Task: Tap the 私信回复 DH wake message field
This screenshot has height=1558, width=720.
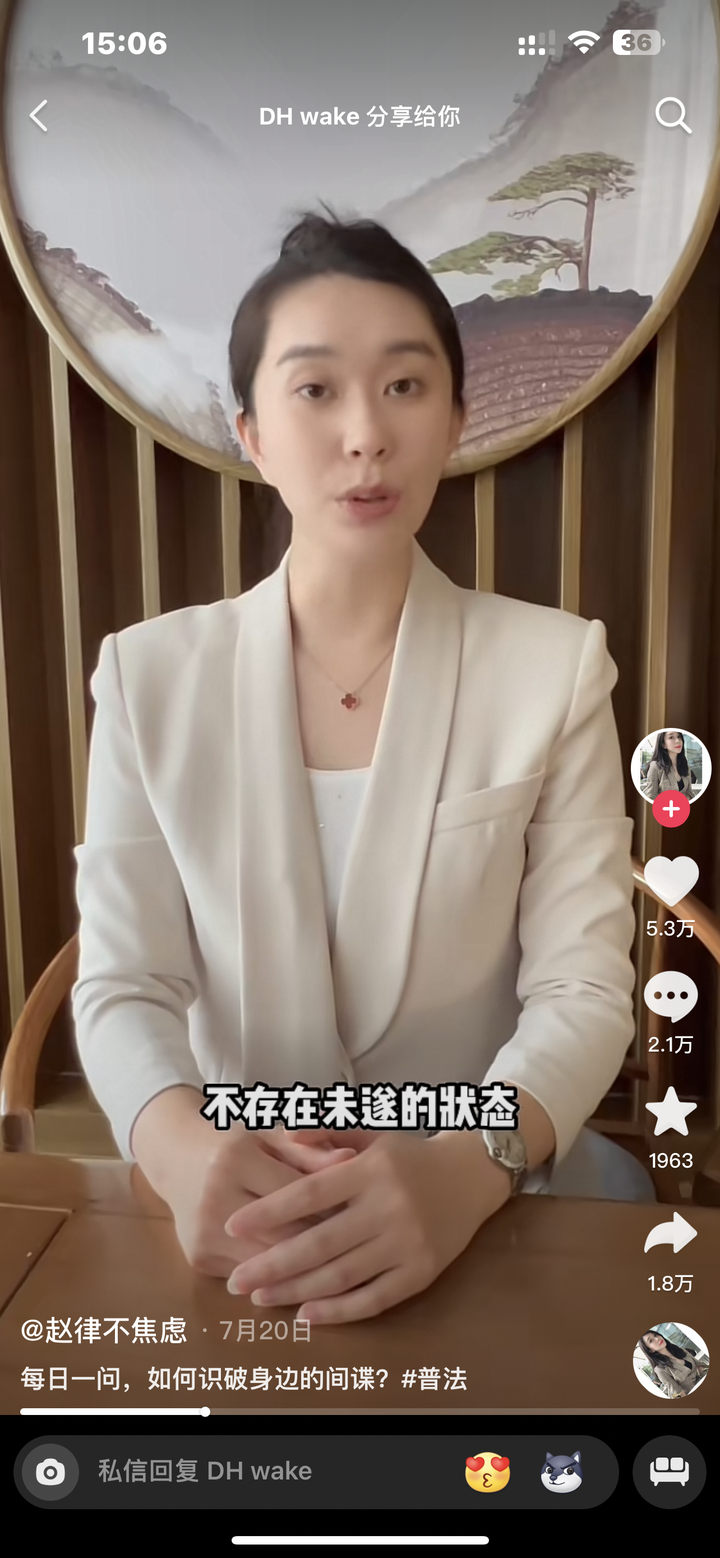Action: (270, 1471)
